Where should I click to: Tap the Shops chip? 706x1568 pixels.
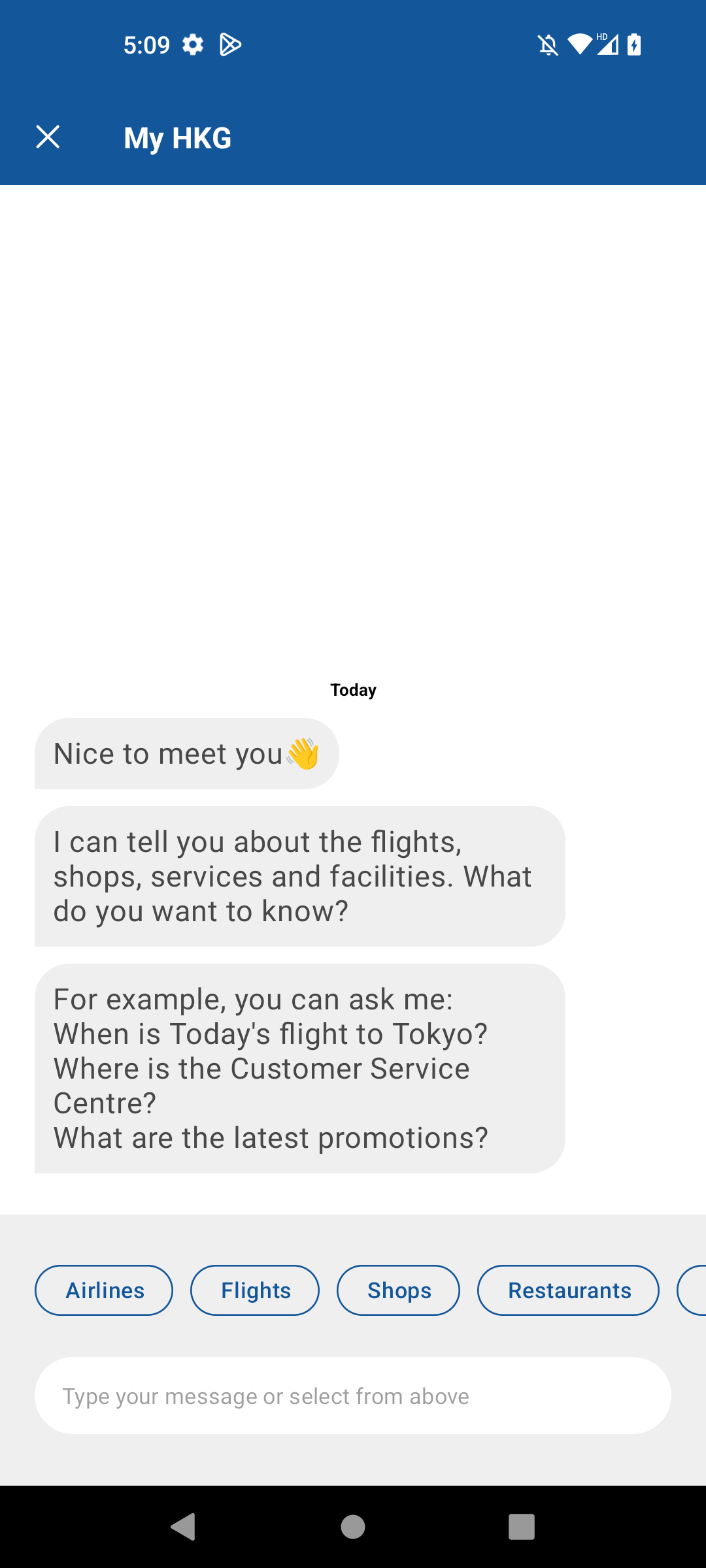[398, 1290]
